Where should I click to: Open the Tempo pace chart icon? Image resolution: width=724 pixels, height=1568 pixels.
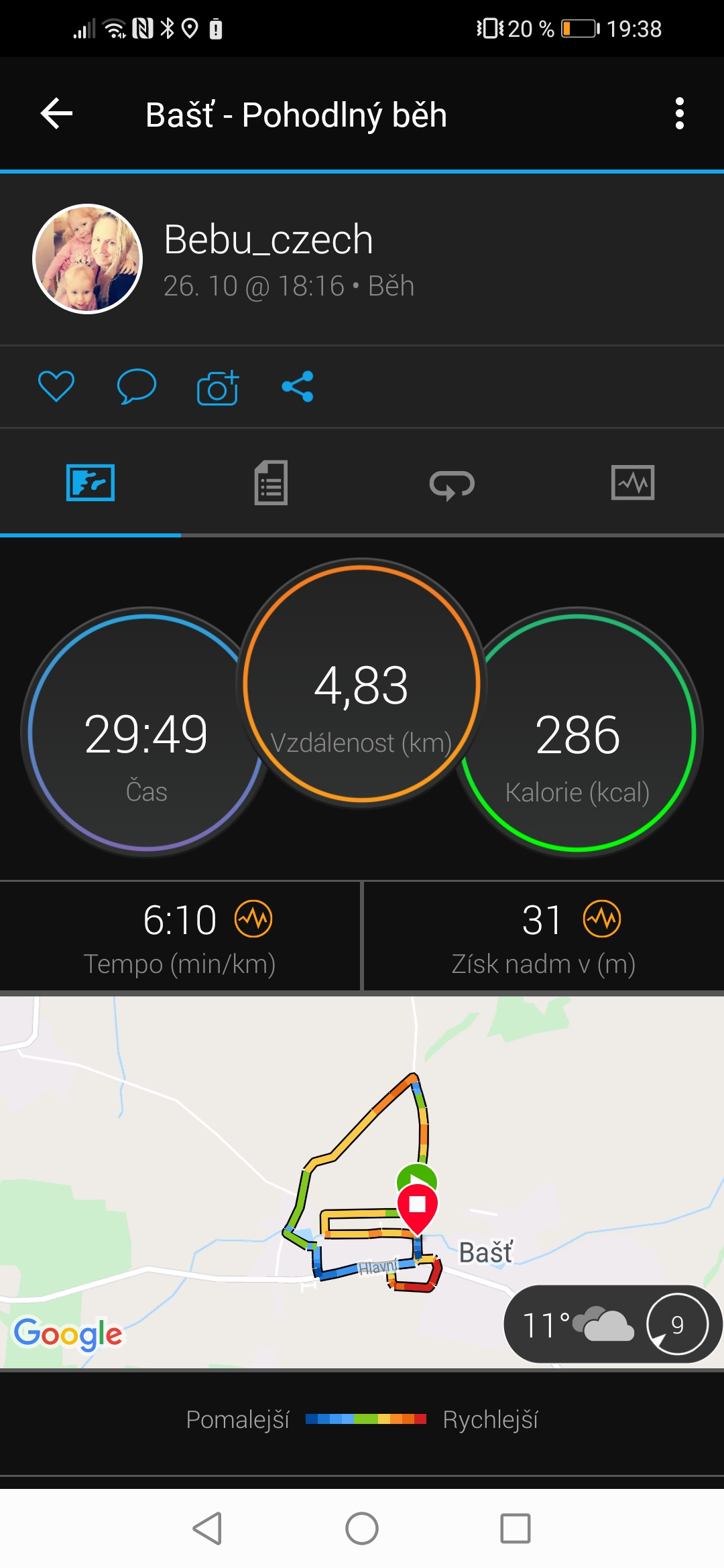click(253, 919)
